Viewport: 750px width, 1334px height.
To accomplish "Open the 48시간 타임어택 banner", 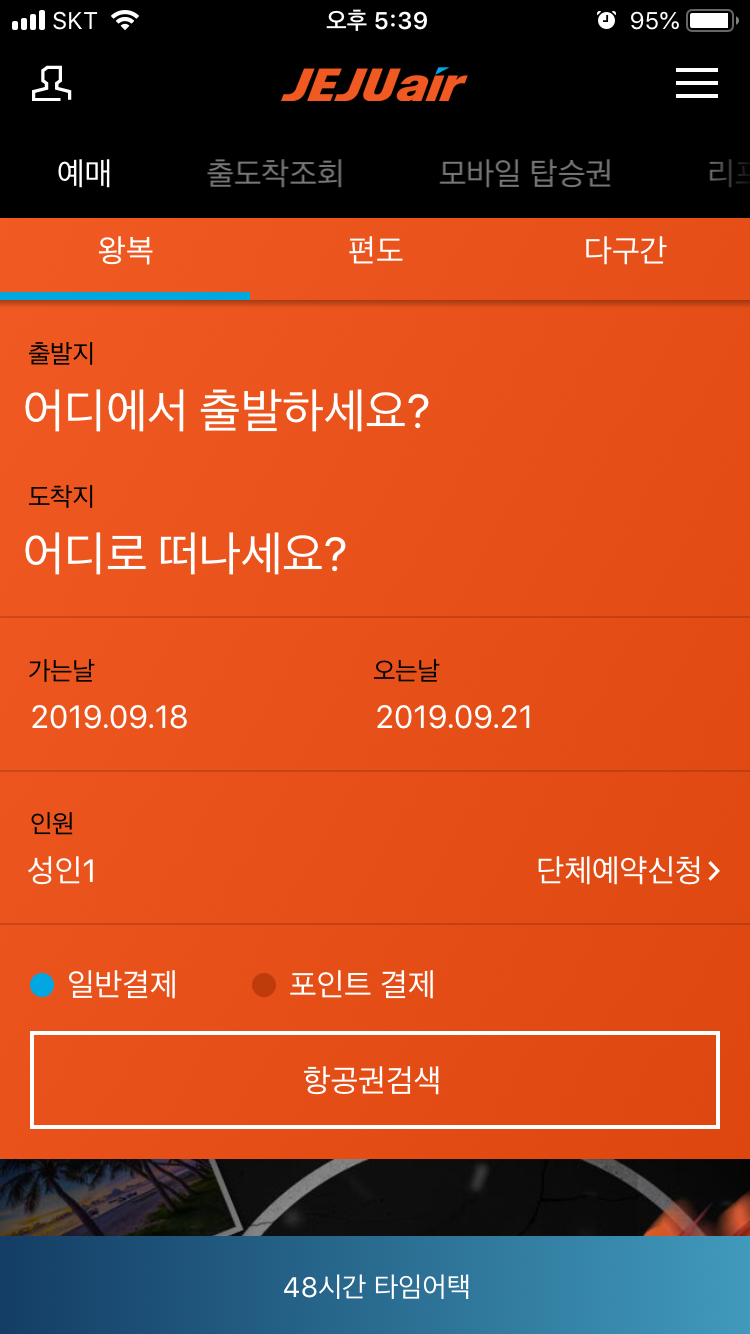I will click(375, 1286).
